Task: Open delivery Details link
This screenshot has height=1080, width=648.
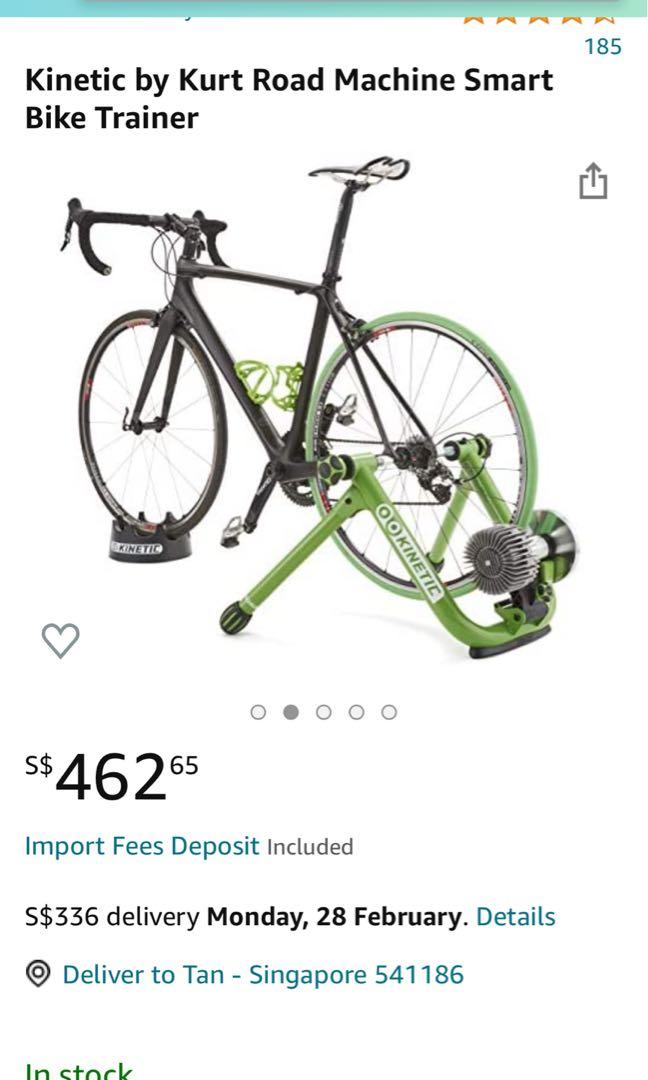Action: (515, 916)
